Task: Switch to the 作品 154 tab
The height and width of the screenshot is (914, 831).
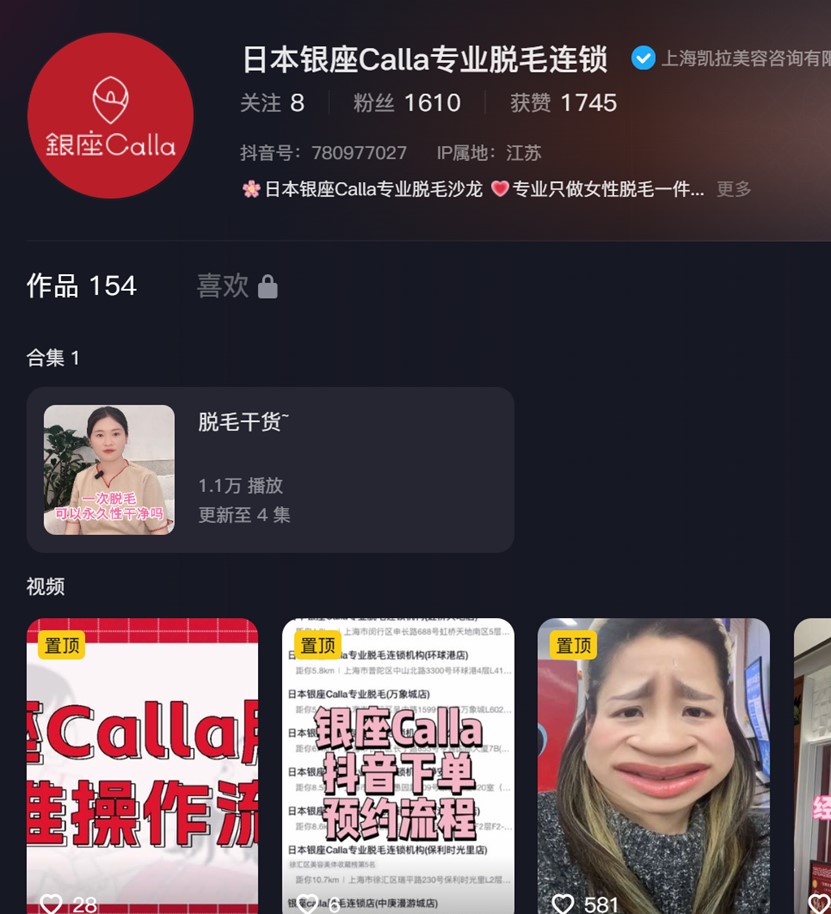Action: [81, 286]
